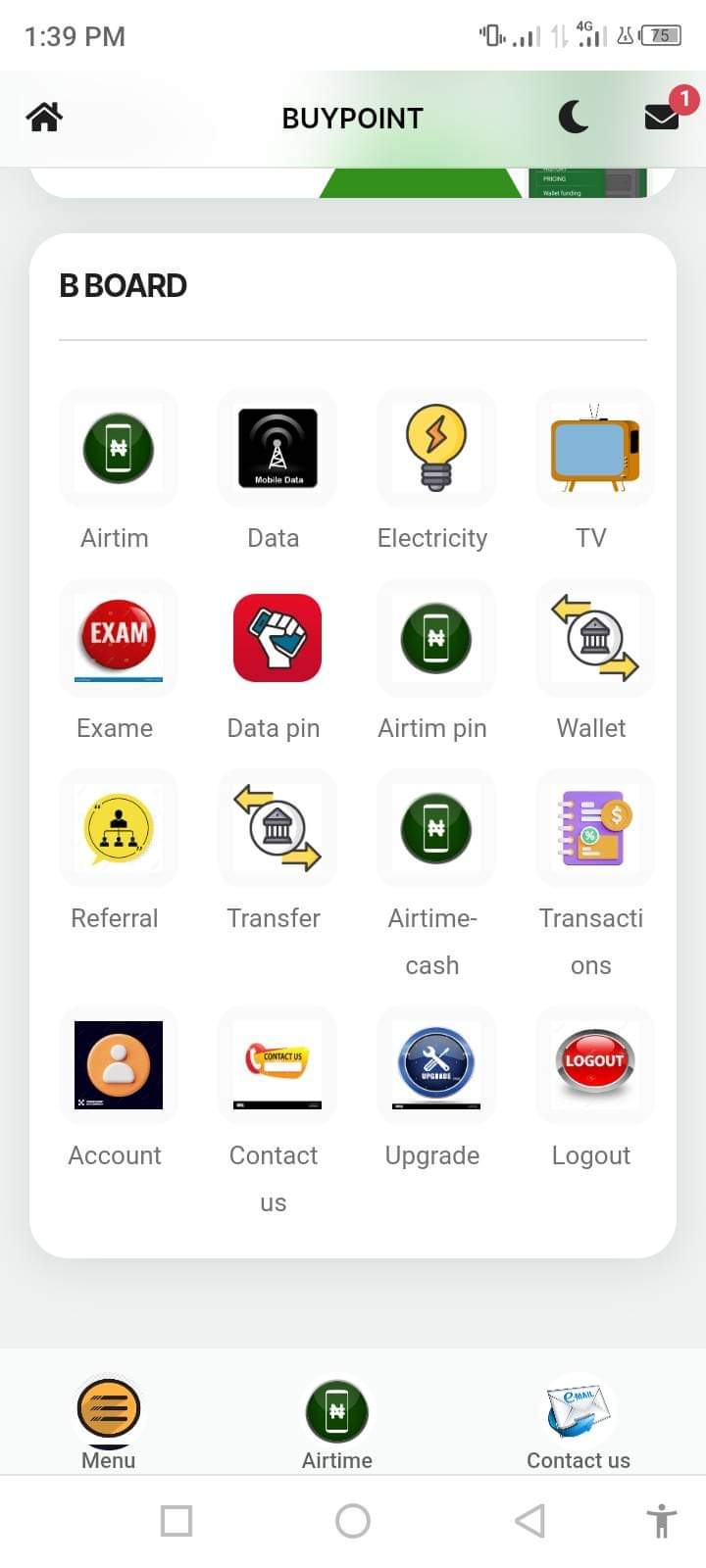Screen dimensions: 706x1568
Task: Open the TV subscription icon
Action: point(594,448)
